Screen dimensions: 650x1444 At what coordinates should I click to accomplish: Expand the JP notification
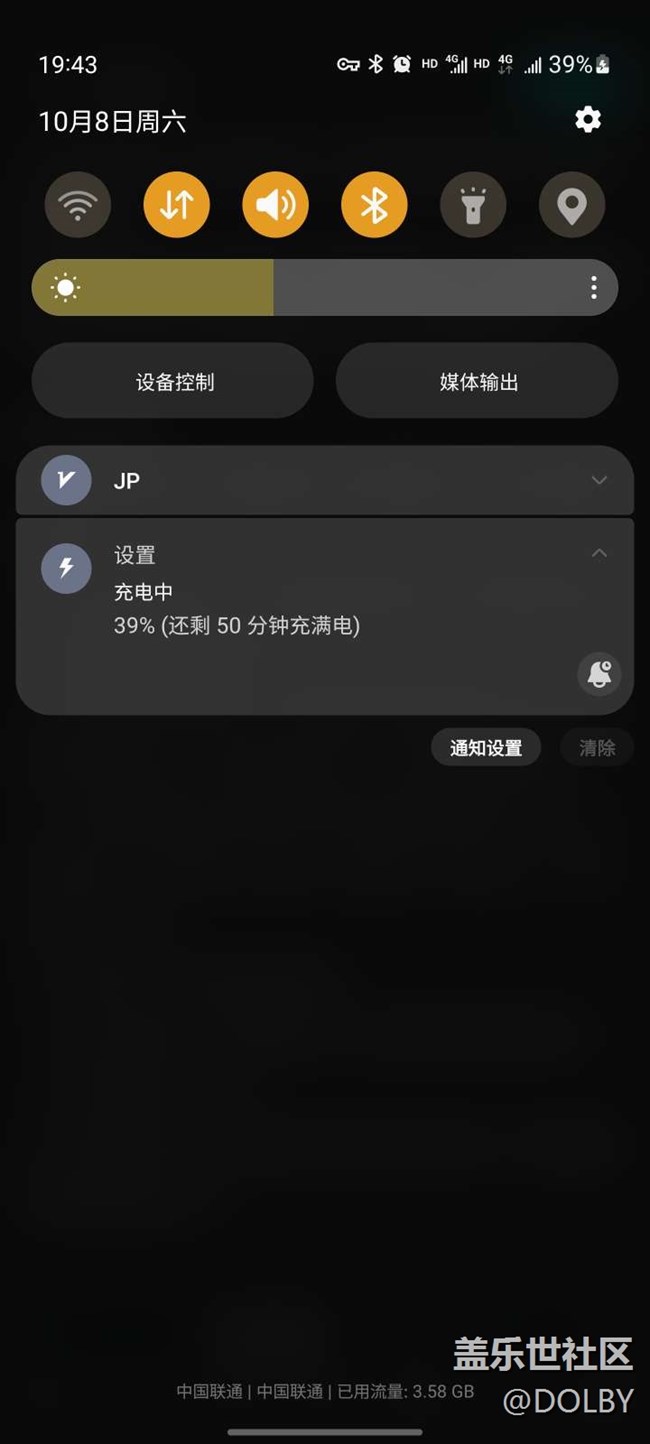tap(599, 480)
